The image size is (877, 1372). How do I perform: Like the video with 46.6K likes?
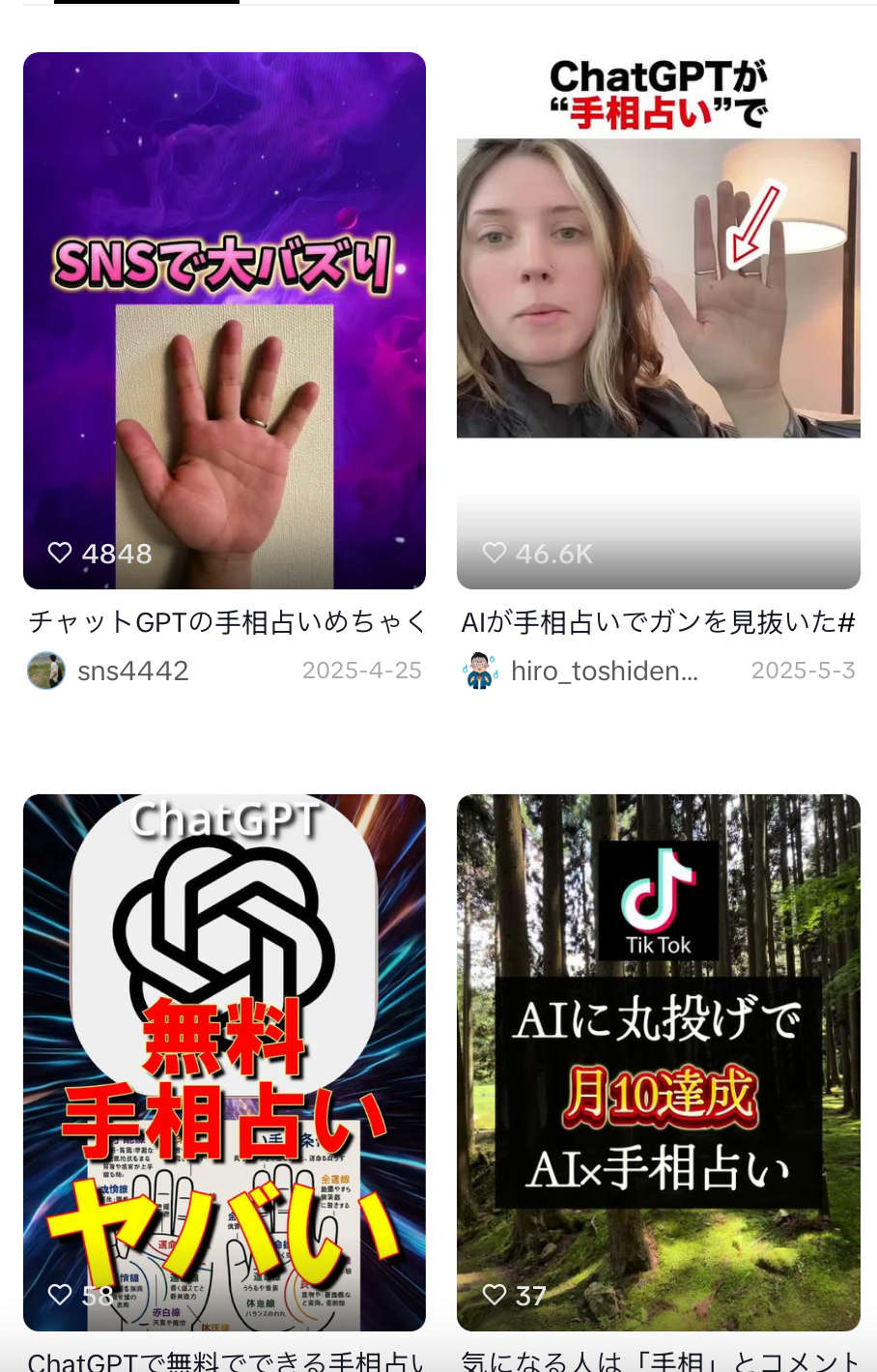pos(495,553)
